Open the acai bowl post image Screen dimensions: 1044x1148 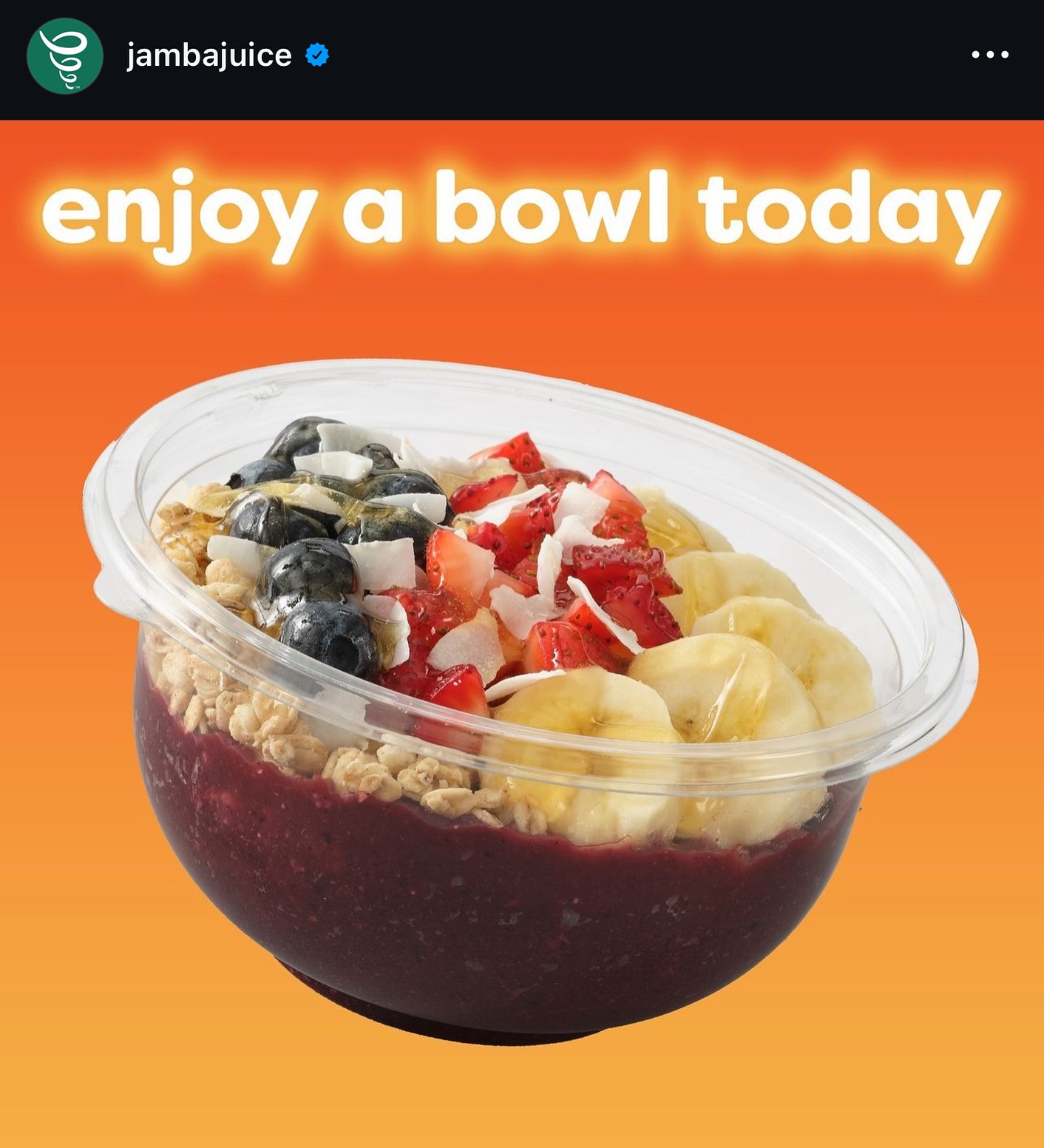[x=522, y=666]
